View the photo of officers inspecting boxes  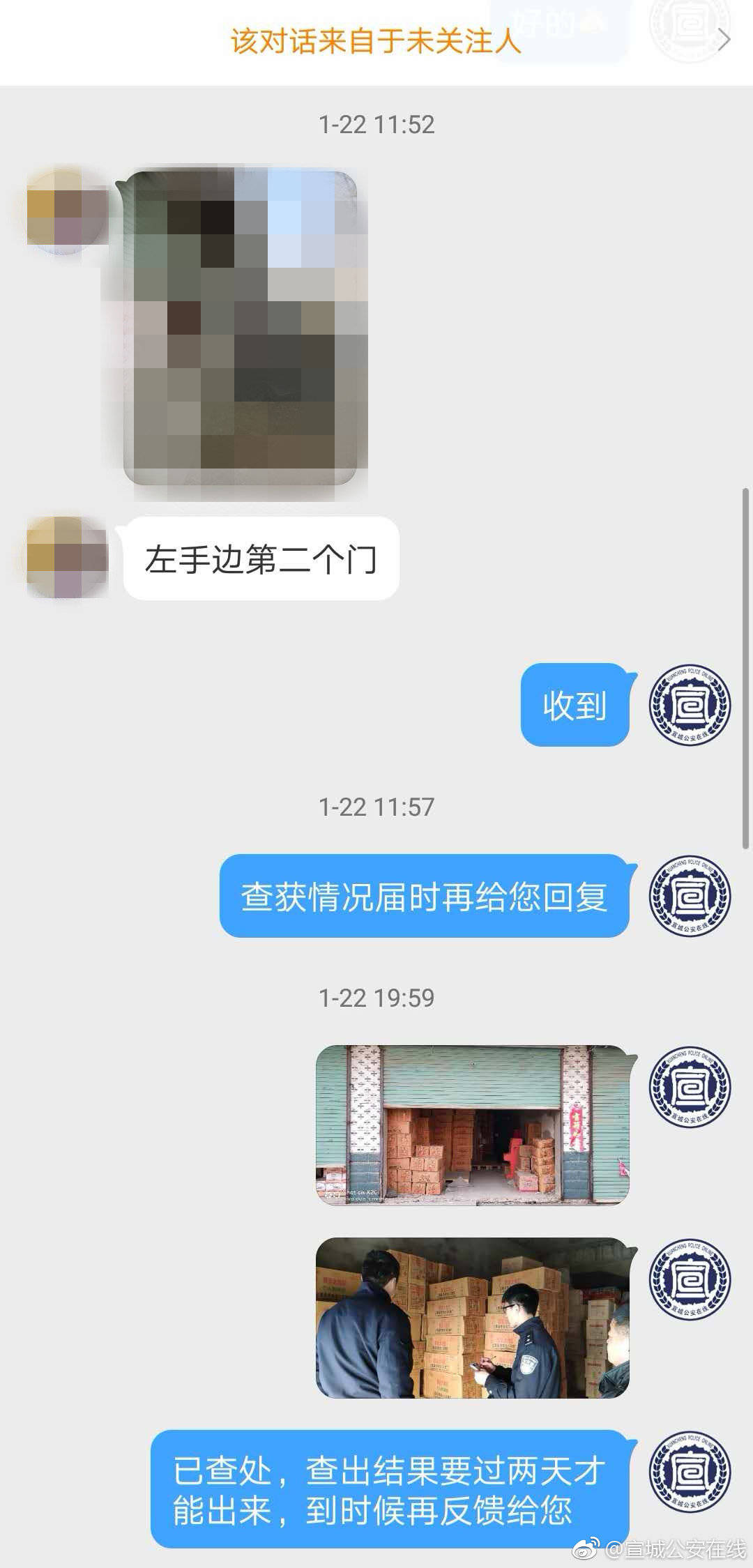tap(472, 1318)
